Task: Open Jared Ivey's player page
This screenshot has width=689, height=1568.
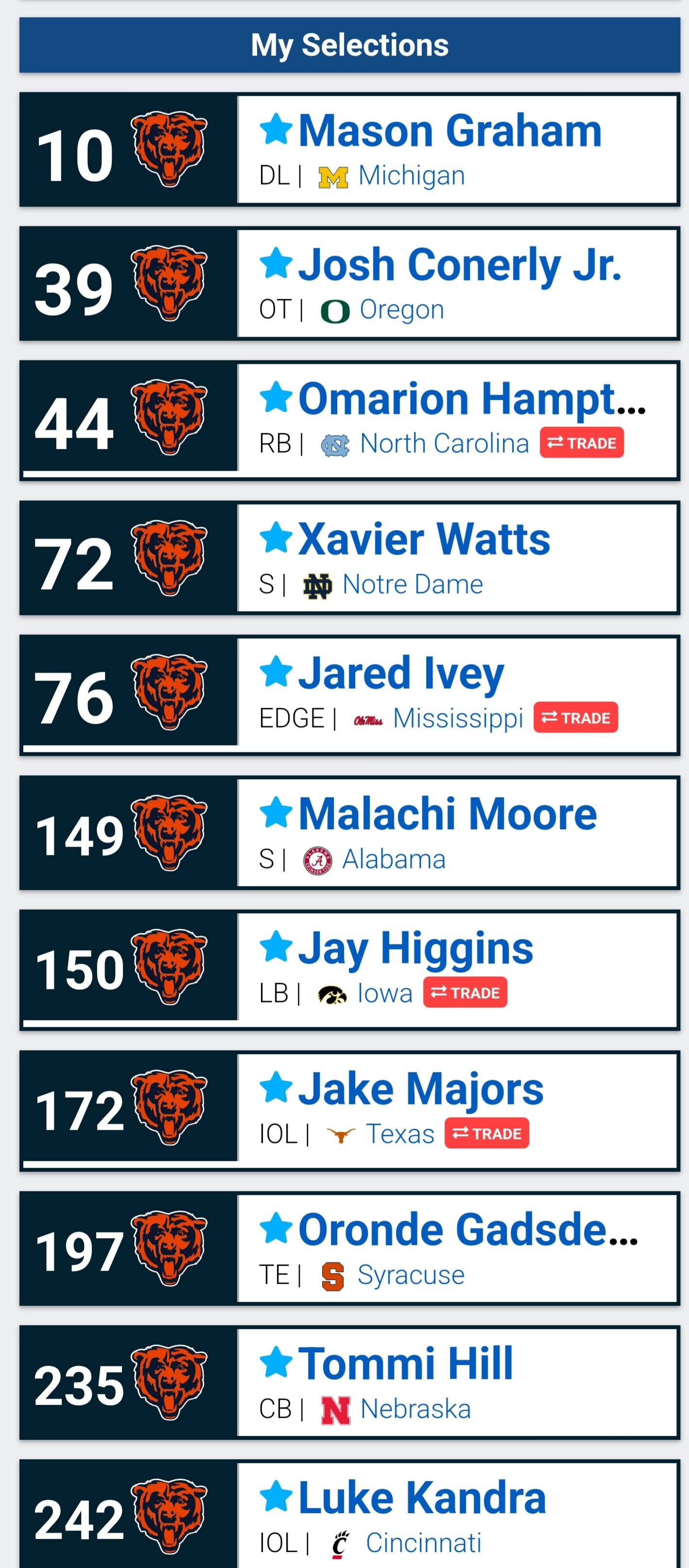Action: (x=401, y=674)
